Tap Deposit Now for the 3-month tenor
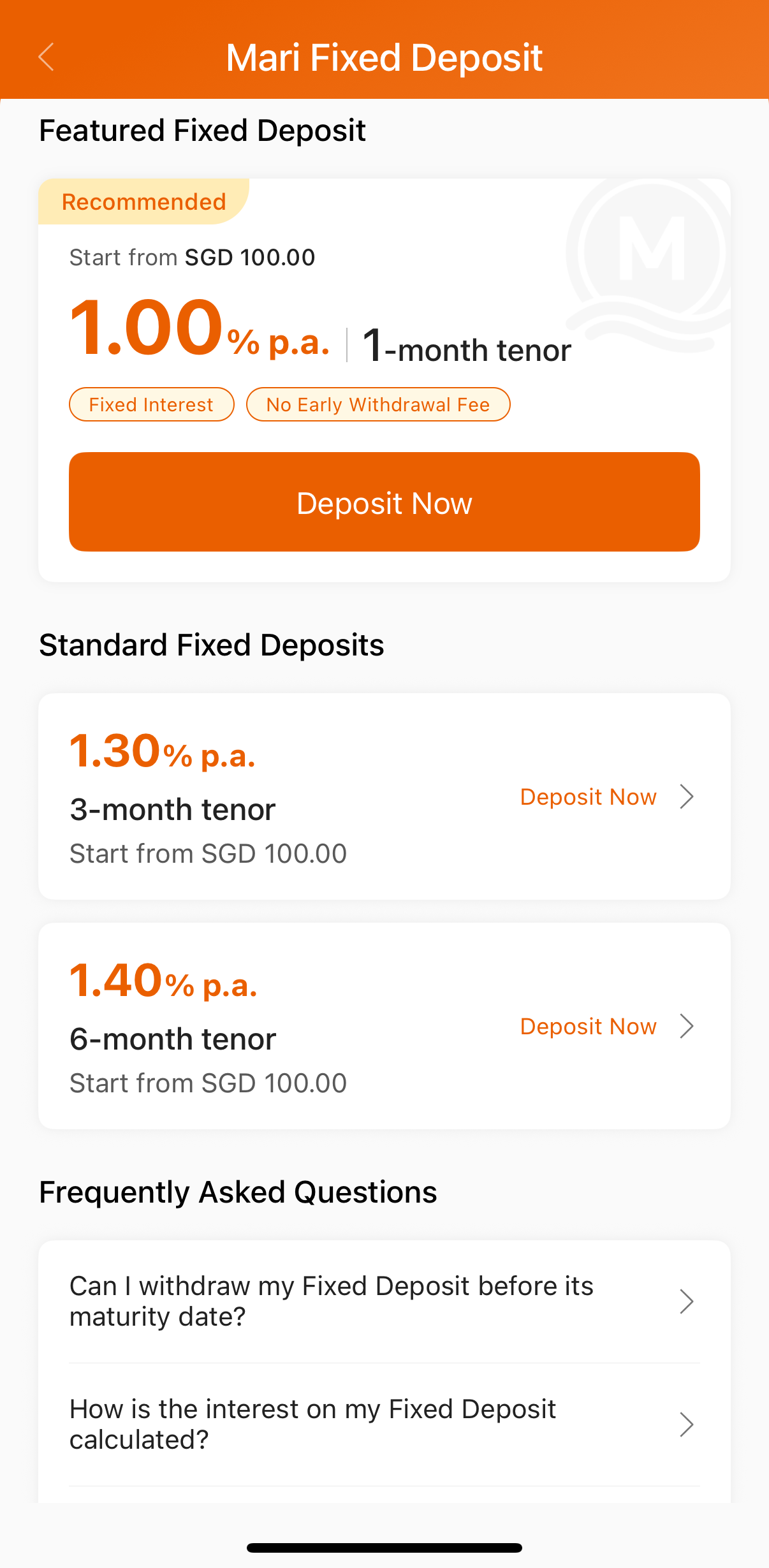Screen dimensions: 769x1568 tap(588, 796)
